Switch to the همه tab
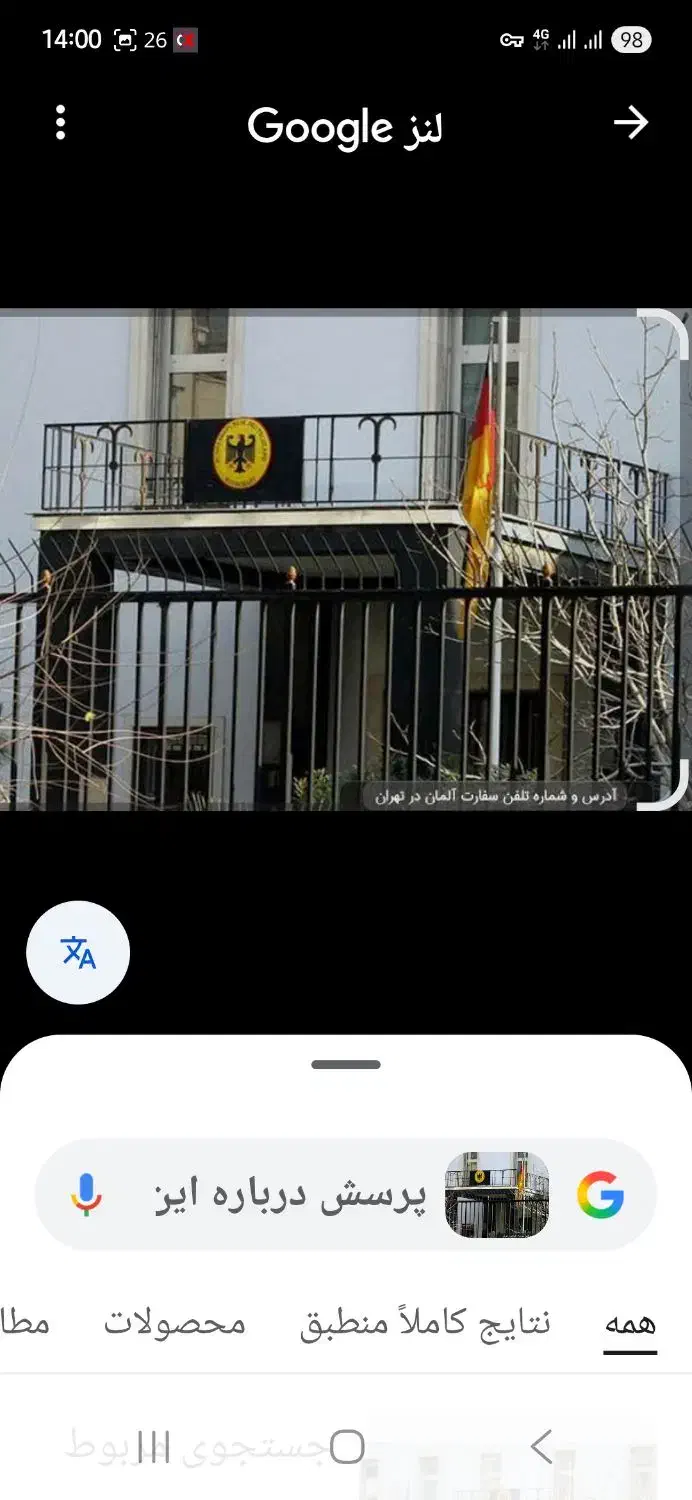The image size is (692, 1500). pos(630,1323)
